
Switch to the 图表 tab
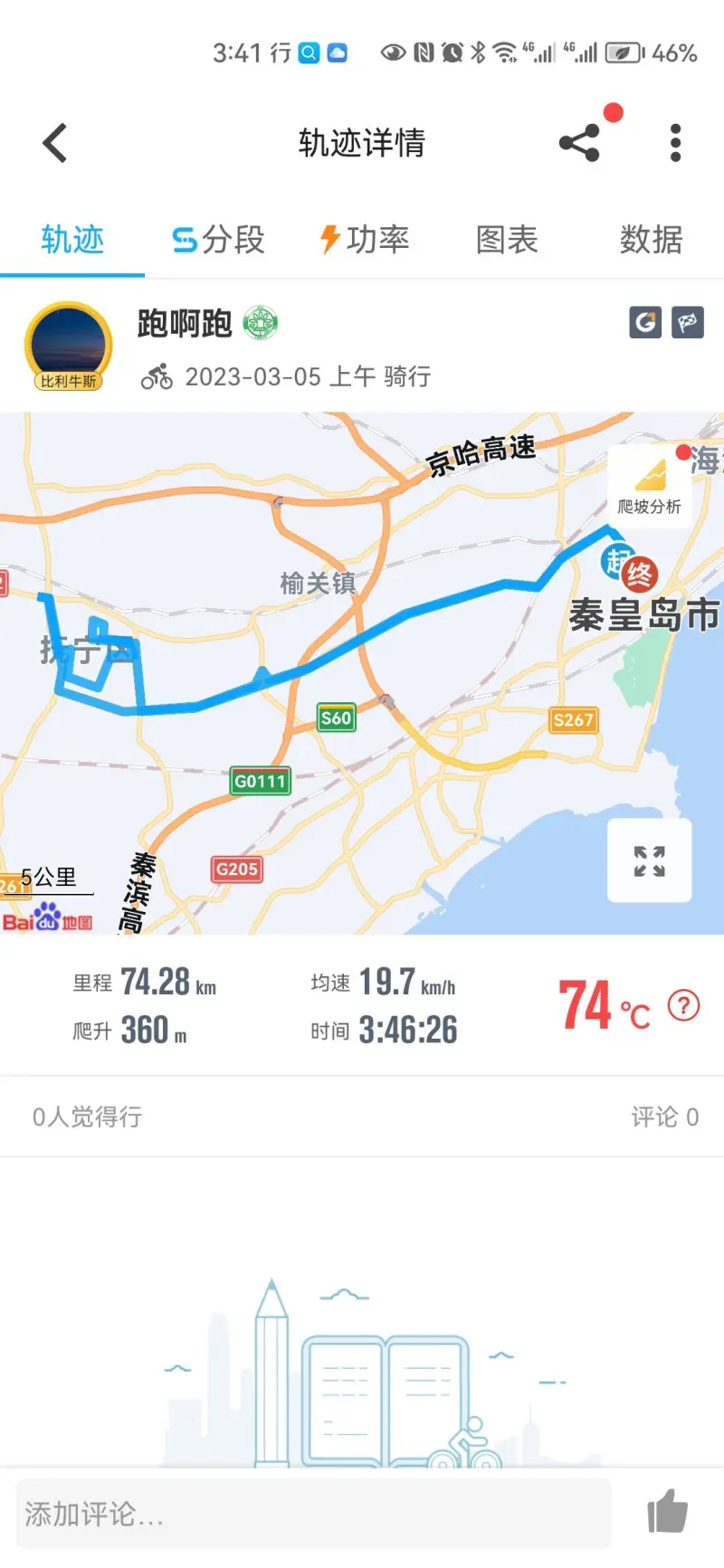[x=507, y=240]
